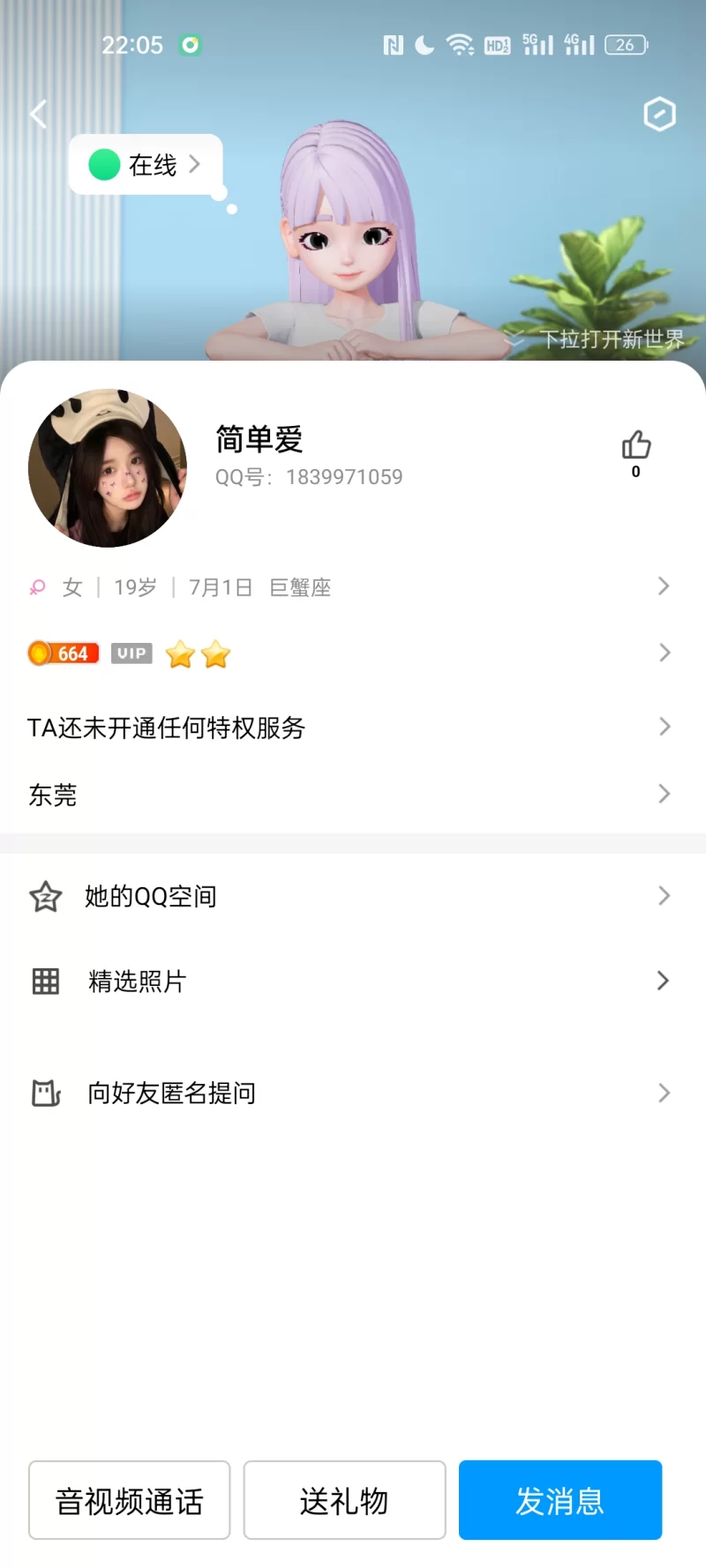The image size is (706, 1568).
Task: Open TA还未开通任何特权服务 row
Action: point(353,728)
